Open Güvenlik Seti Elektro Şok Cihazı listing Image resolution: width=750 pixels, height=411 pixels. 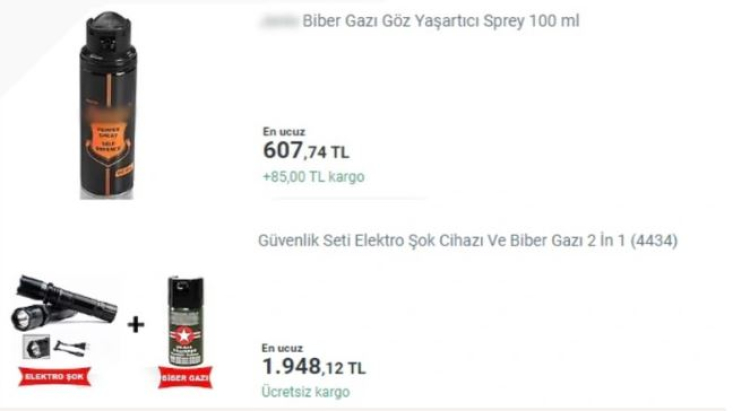point(469,242)
